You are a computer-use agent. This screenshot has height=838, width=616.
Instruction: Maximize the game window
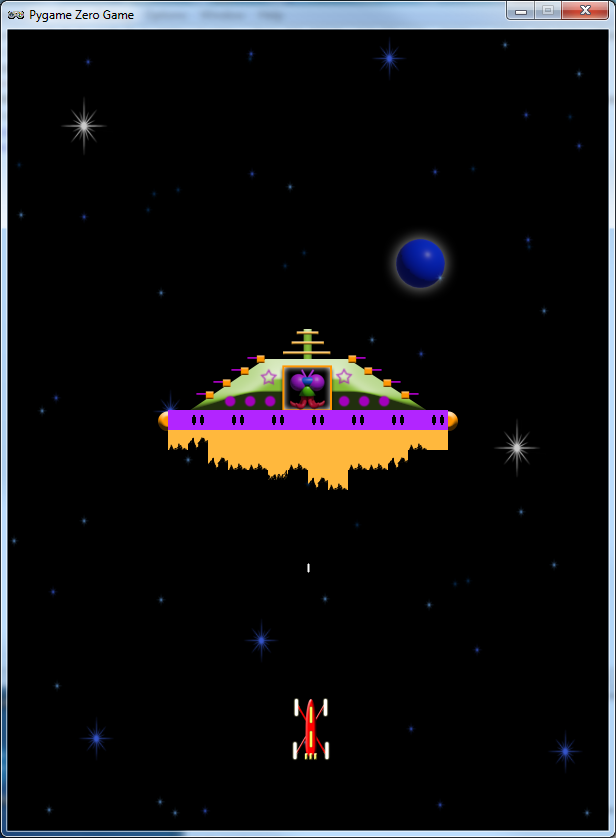click(547, 10)
